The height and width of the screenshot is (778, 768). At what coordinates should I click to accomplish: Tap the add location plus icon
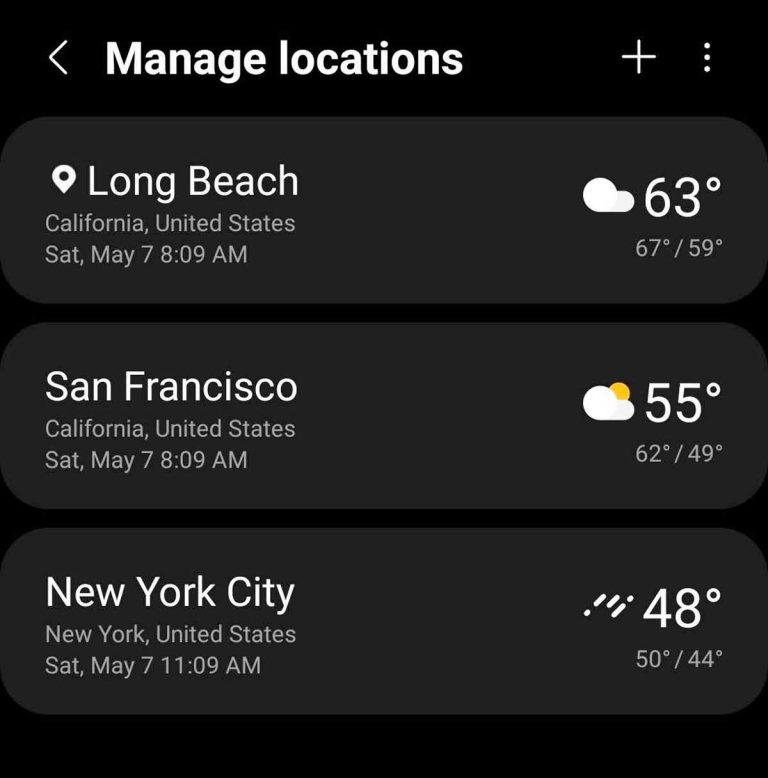point(637,57)
